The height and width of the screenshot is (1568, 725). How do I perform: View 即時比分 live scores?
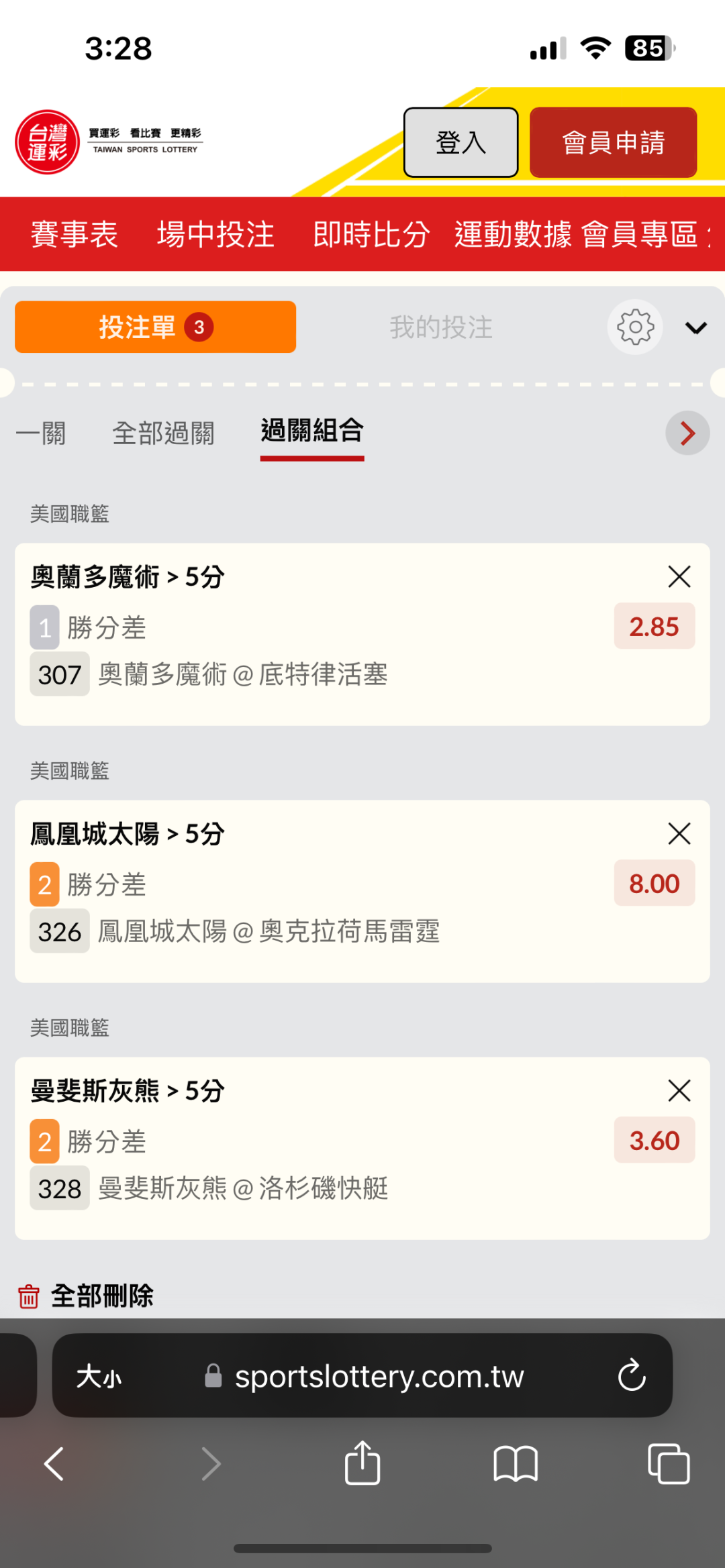[x=371, y=234]
